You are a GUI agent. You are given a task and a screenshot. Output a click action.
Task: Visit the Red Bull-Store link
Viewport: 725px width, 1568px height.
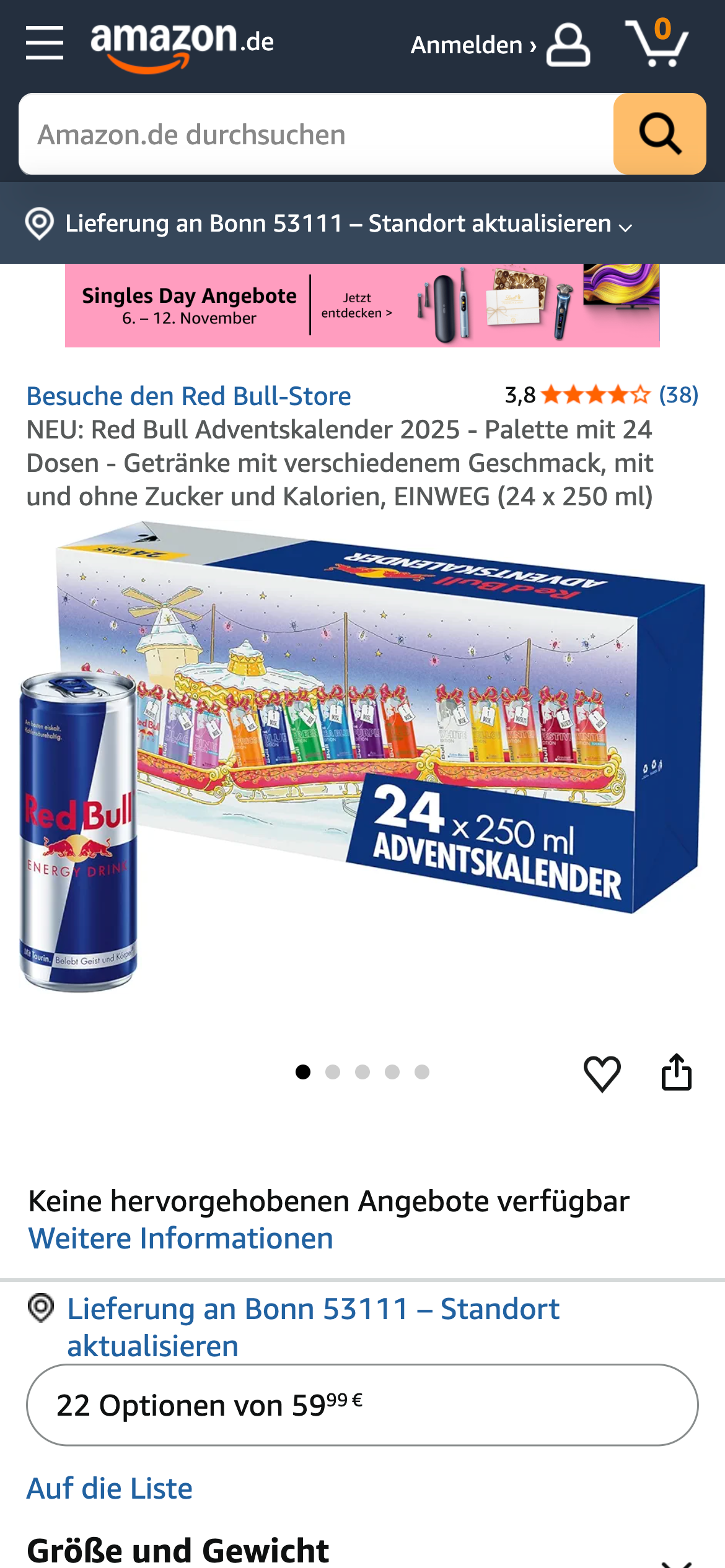click(189, 395)
